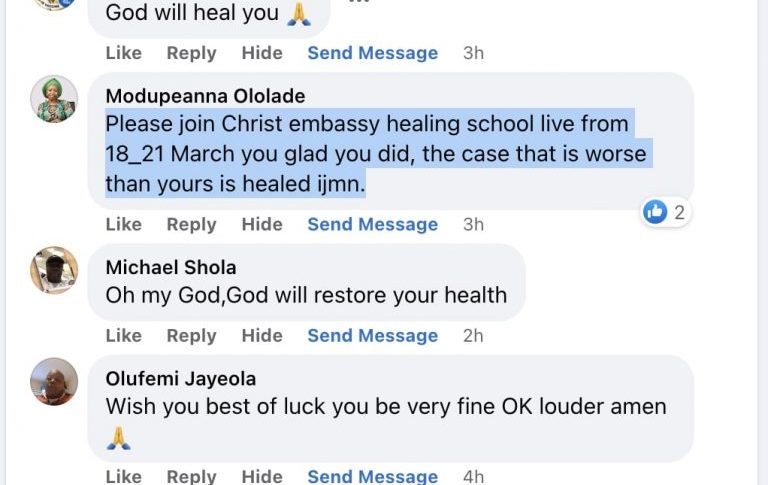The height and width of the screenshot is (485, 768).
Task: View reactions on Modupeanna Ololade's comment
Action: point(665,212)
